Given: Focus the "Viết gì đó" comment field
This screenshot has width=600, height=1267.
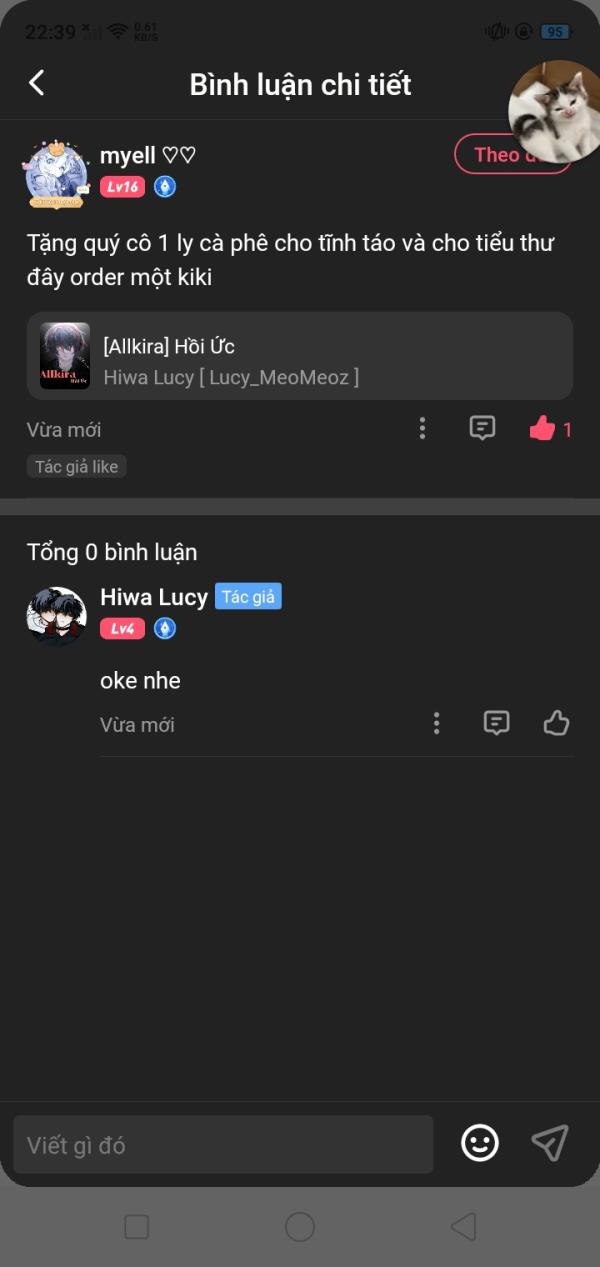Looking at the screenshot, I should (223, 1145).
